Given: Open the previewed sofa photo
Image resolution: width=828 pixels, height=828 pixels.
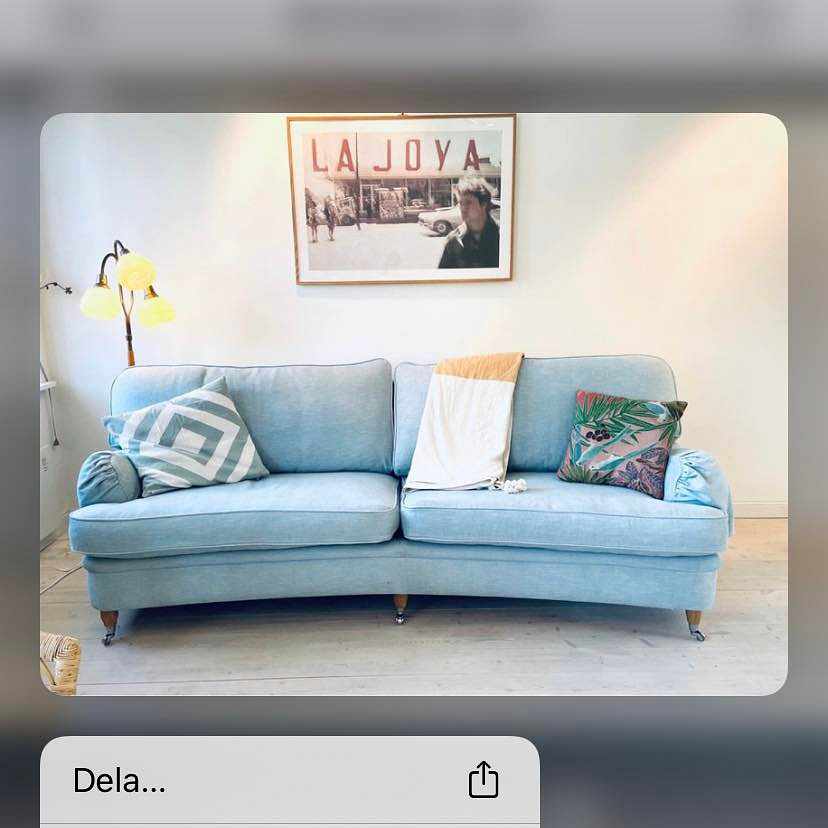Looking at the screenshot, I should [413, 404].
